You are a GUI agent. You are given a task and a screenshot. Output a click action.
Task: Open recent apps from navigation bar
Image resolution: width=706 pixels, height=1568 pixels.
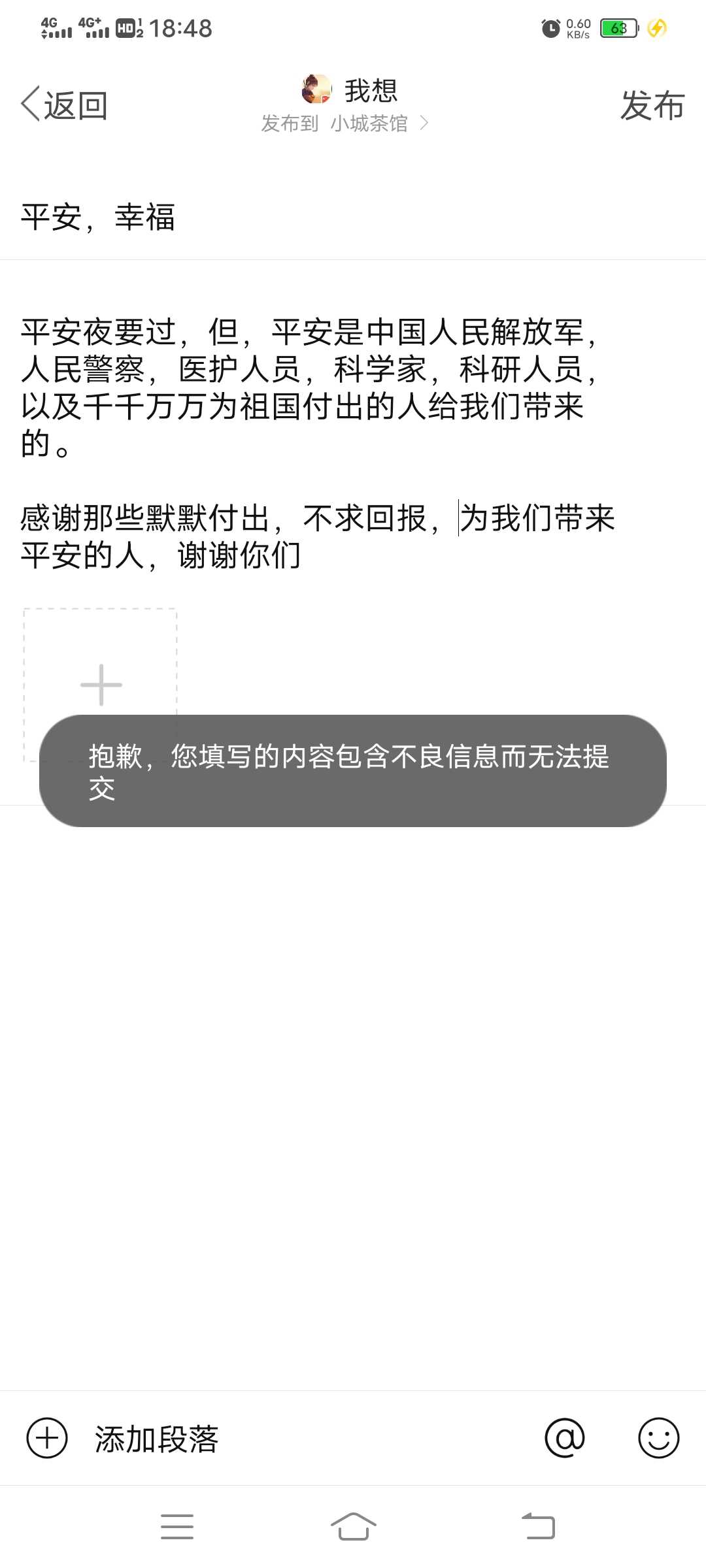(177, 1527)
